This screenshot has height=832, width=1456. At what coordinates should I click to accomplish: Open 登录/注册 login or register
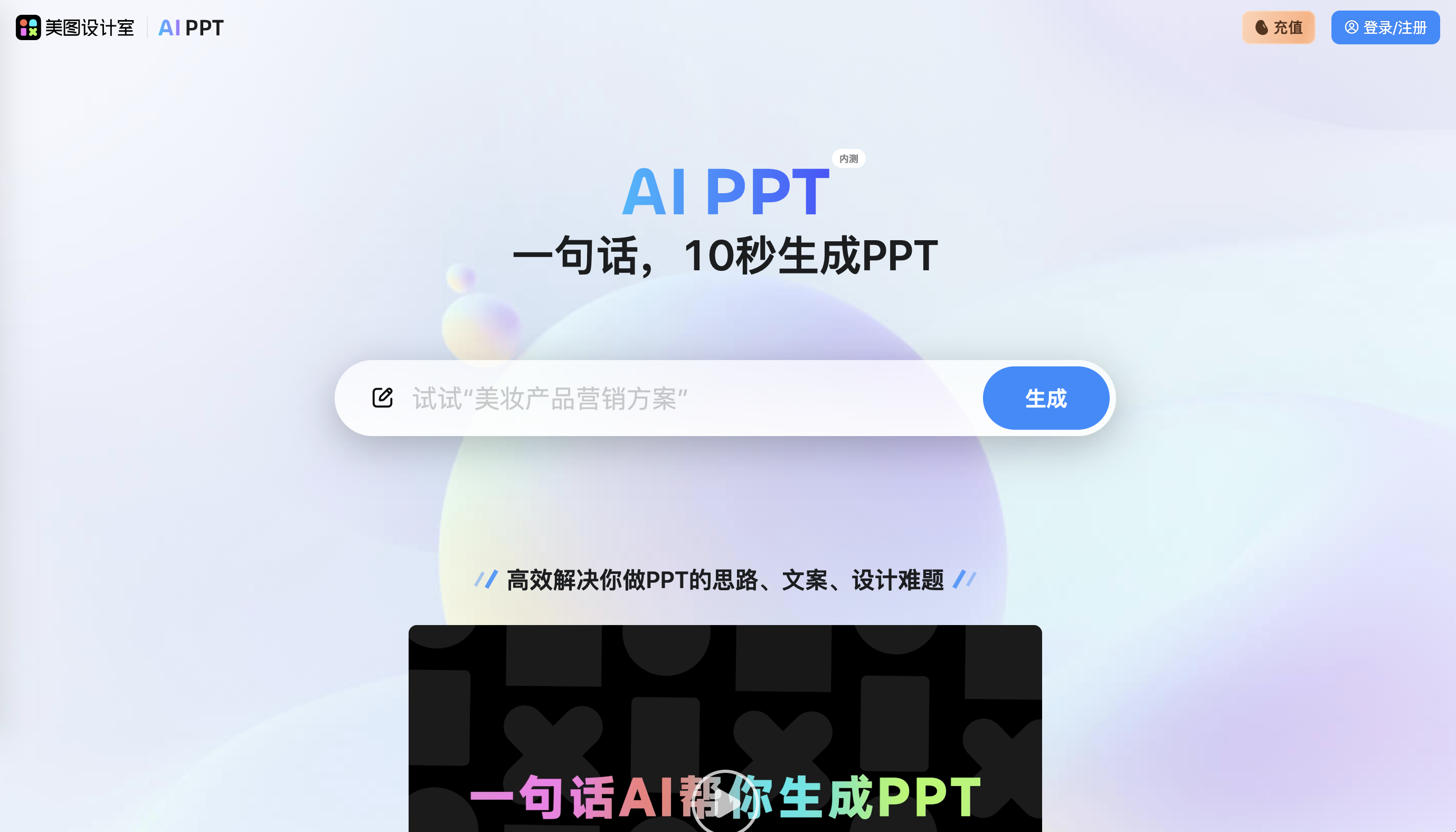point(1385,27)
